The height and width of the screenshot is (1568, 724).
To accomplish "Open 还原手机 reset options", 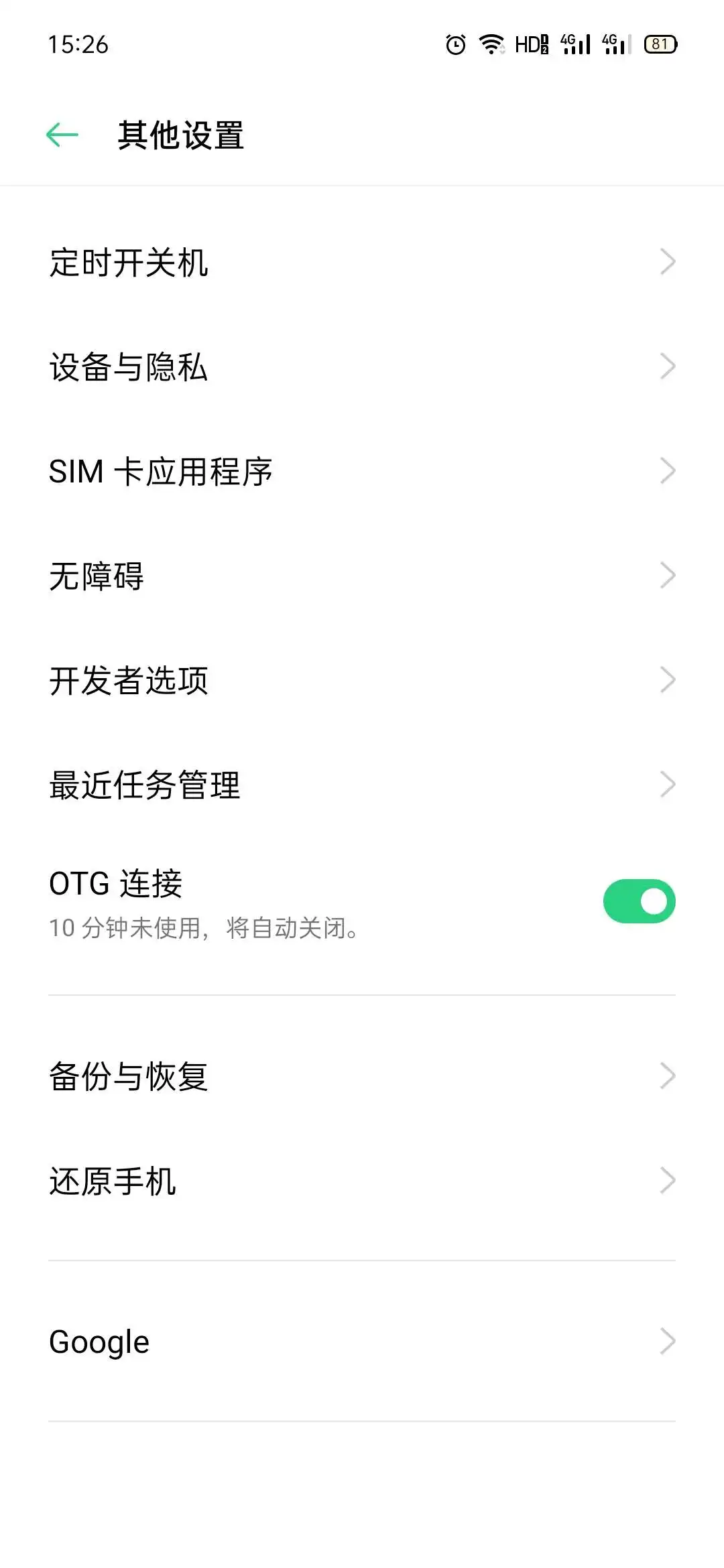I will click(362, 1181).
